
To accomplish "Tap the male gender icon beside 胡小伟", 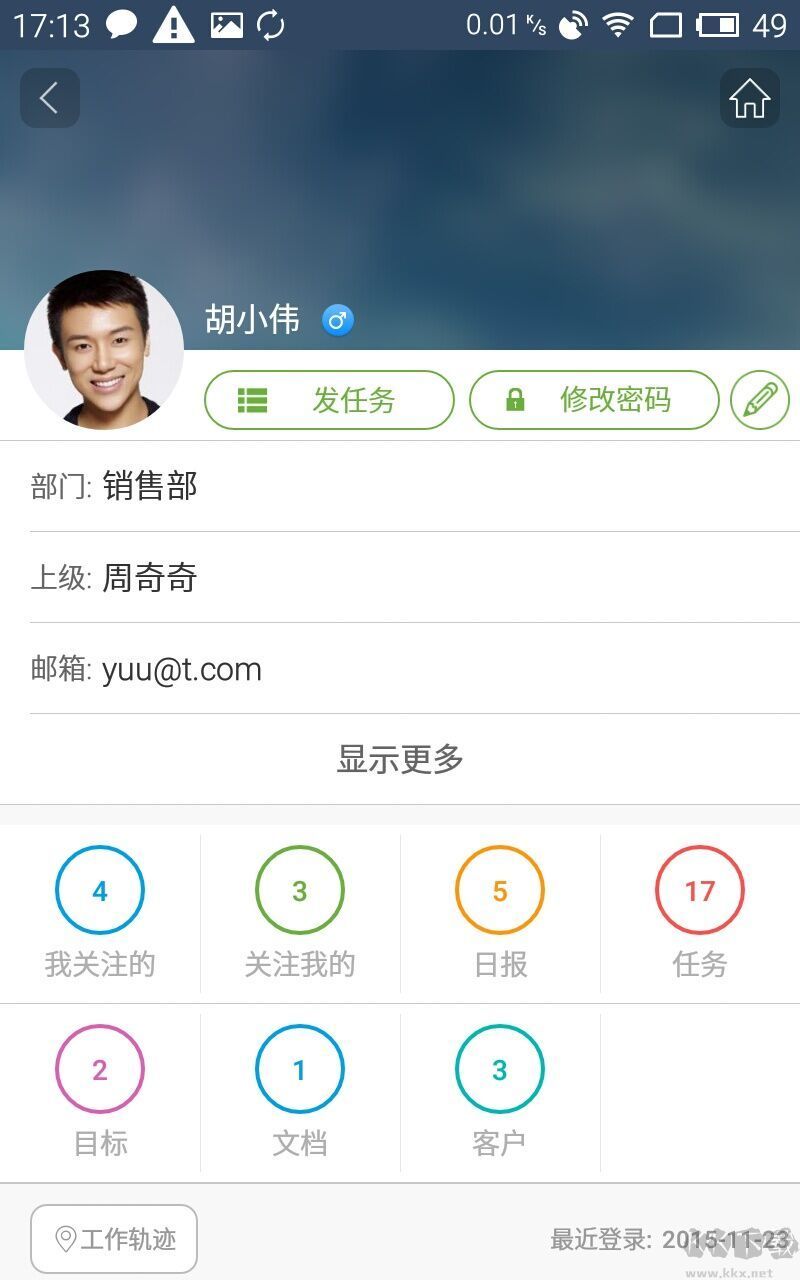I will point(336,320).
